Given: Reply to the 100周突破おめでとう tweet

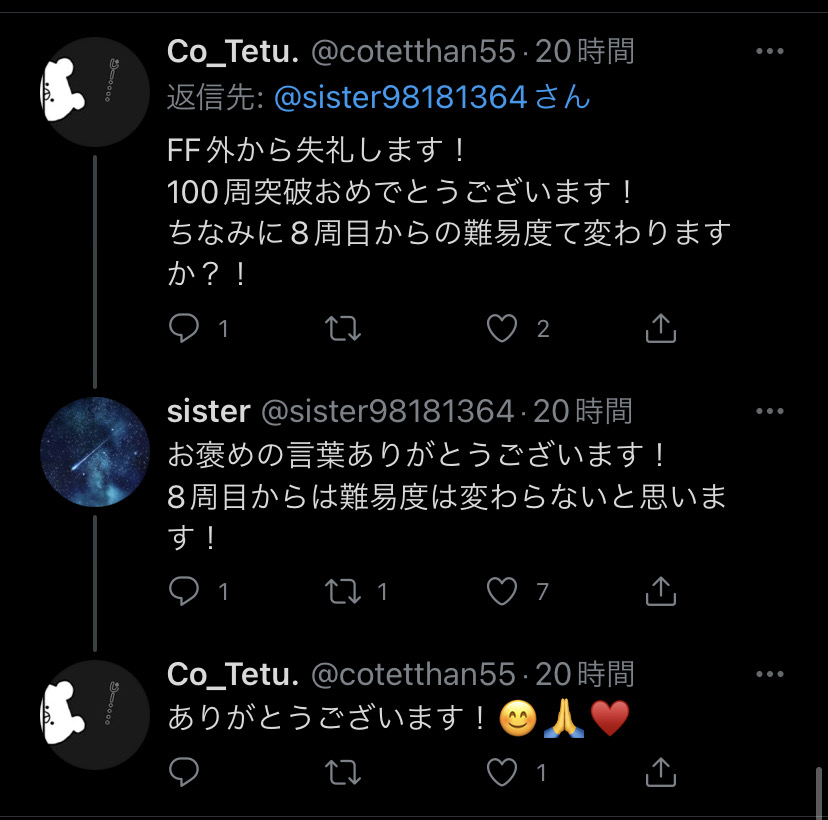Looking at the screenshot, I should tap(185, 328).
